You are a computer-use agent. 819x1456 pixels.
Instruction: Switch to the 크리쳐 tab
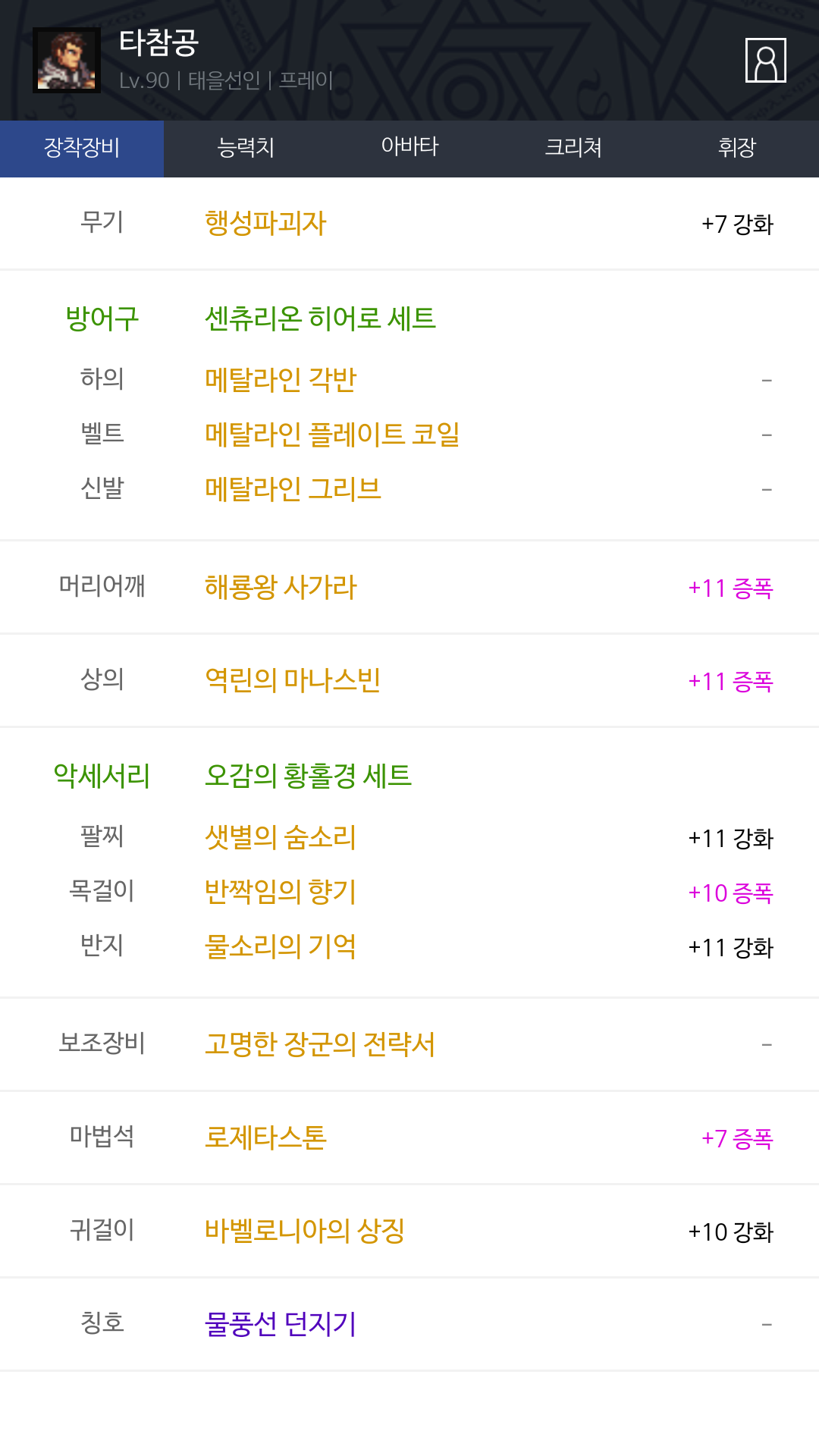point(573,148)
